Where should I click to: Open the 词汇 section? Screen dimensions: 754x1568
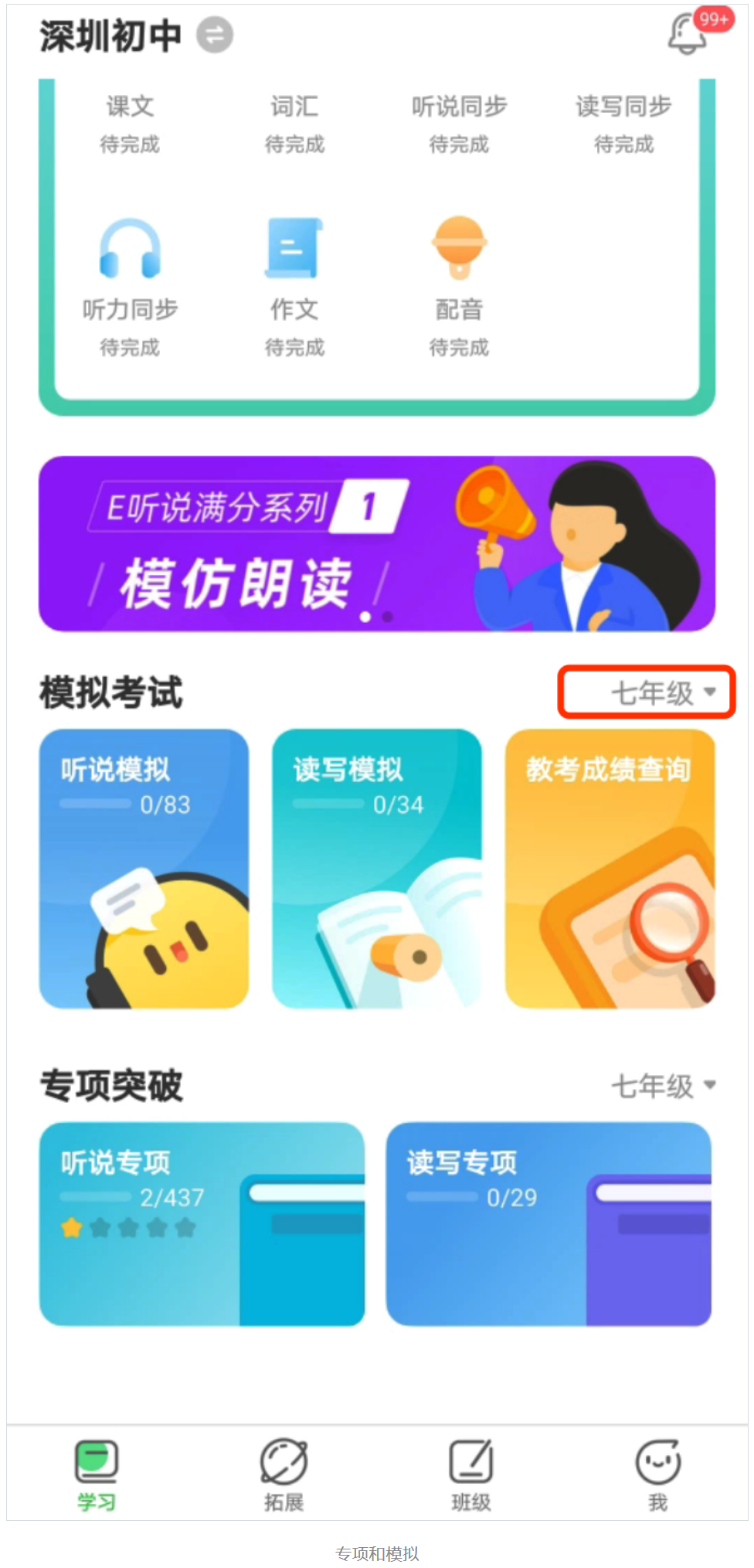tap(294, 122)
